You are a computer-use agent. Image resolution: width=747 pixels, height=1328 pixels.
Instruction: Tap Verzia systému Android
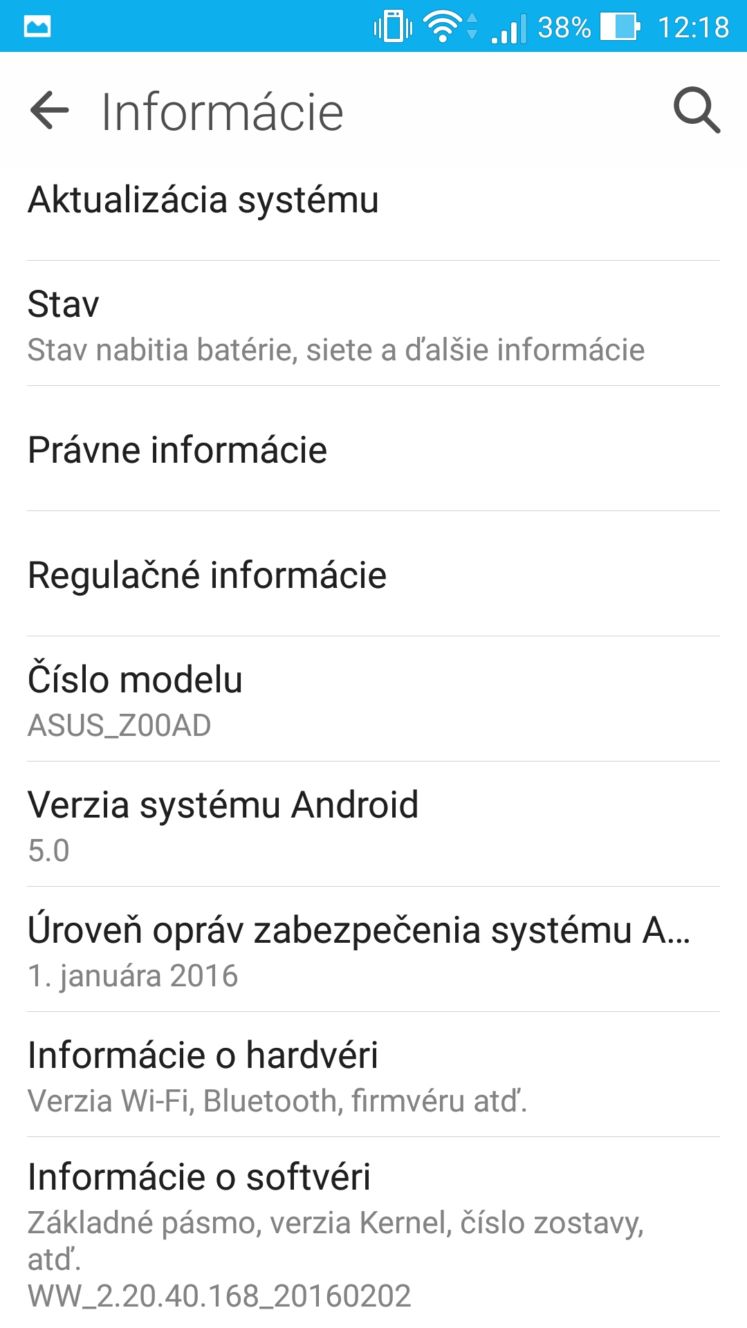373,824
